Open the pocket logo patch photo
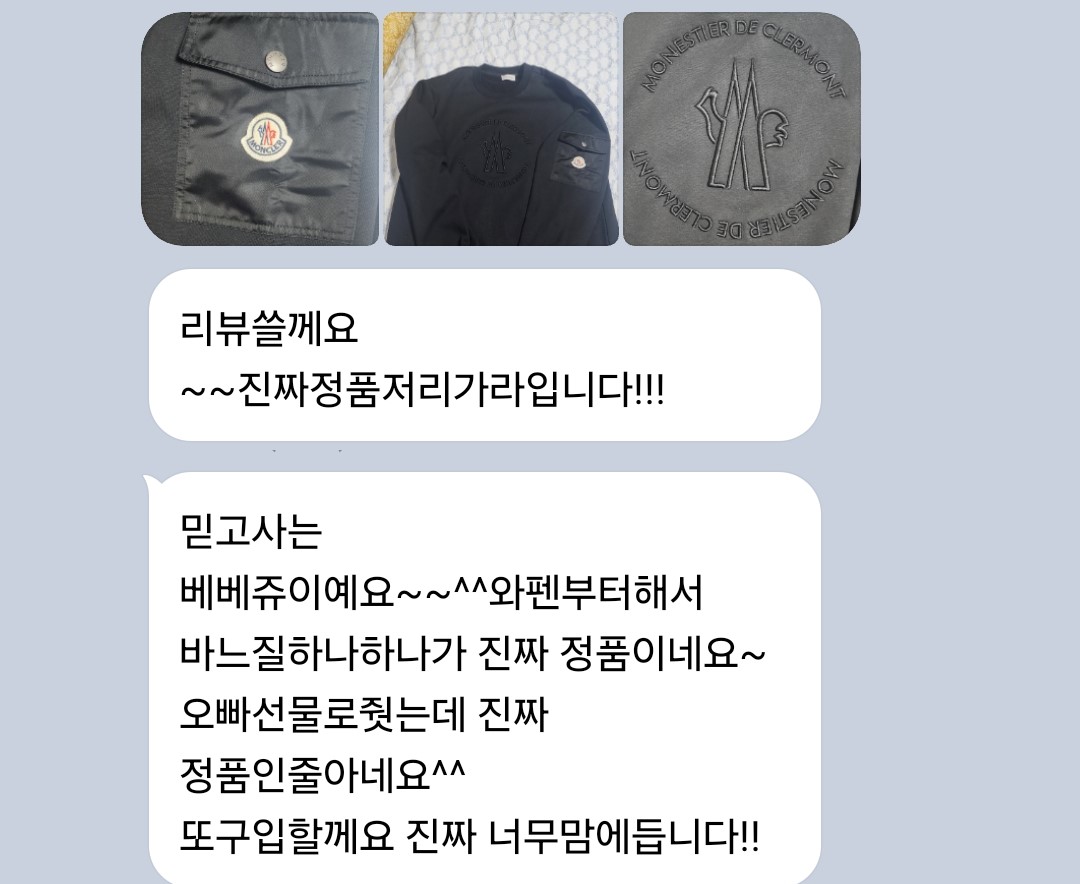Viewport: 1080px width, 884px height. tap(260, 129)
